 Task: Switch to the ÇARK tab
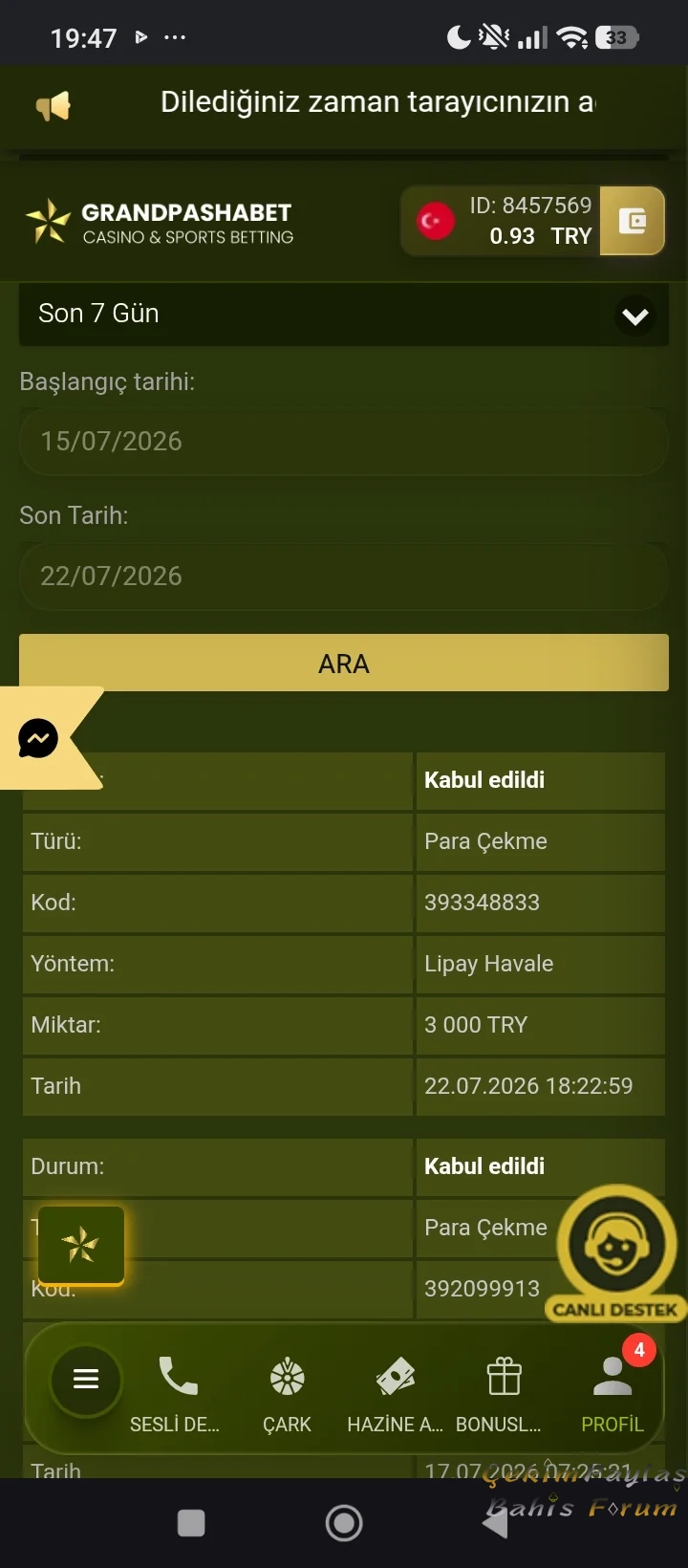[x=287, y=1394]
